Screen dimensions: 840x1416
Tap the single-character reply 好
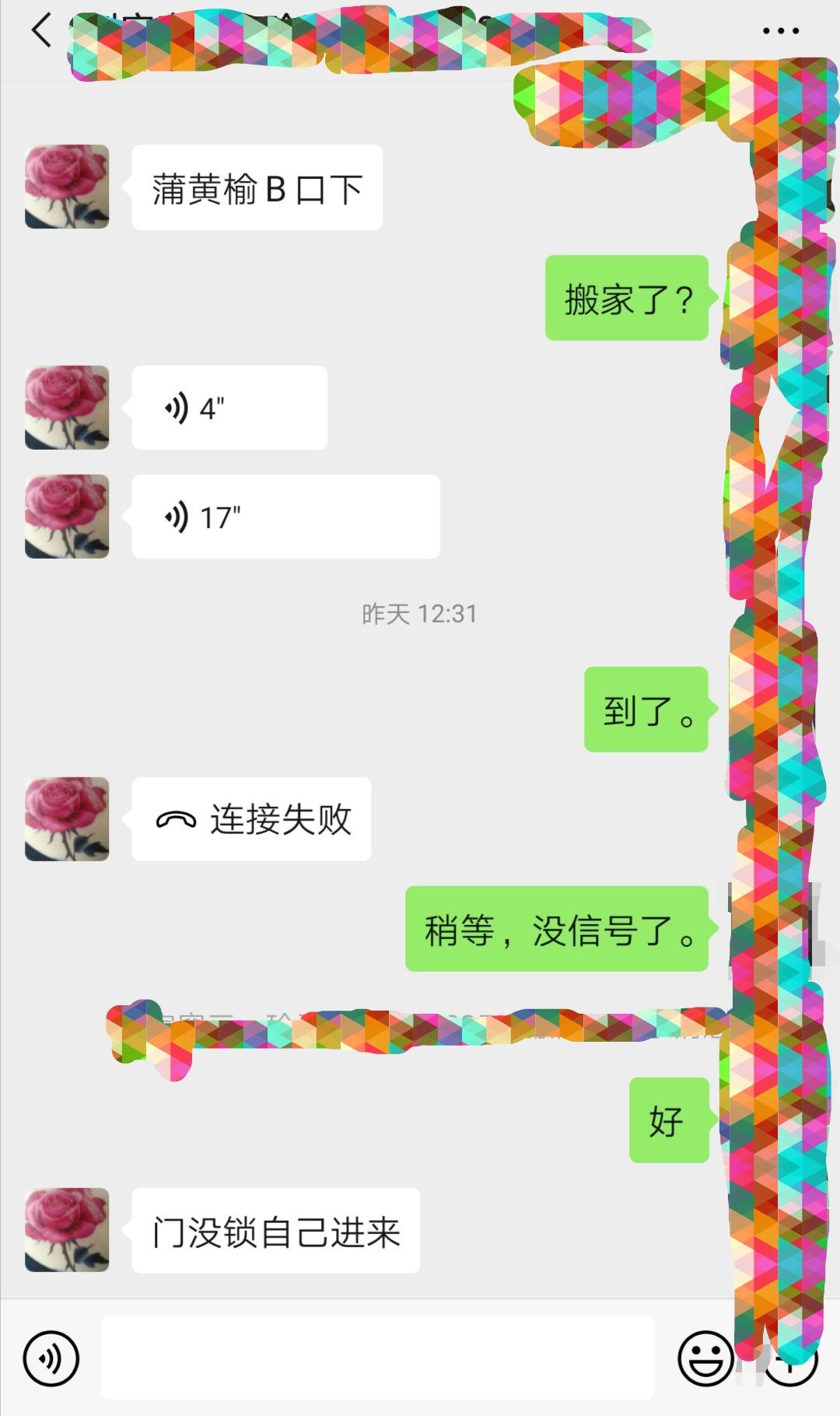[667, 1120]
